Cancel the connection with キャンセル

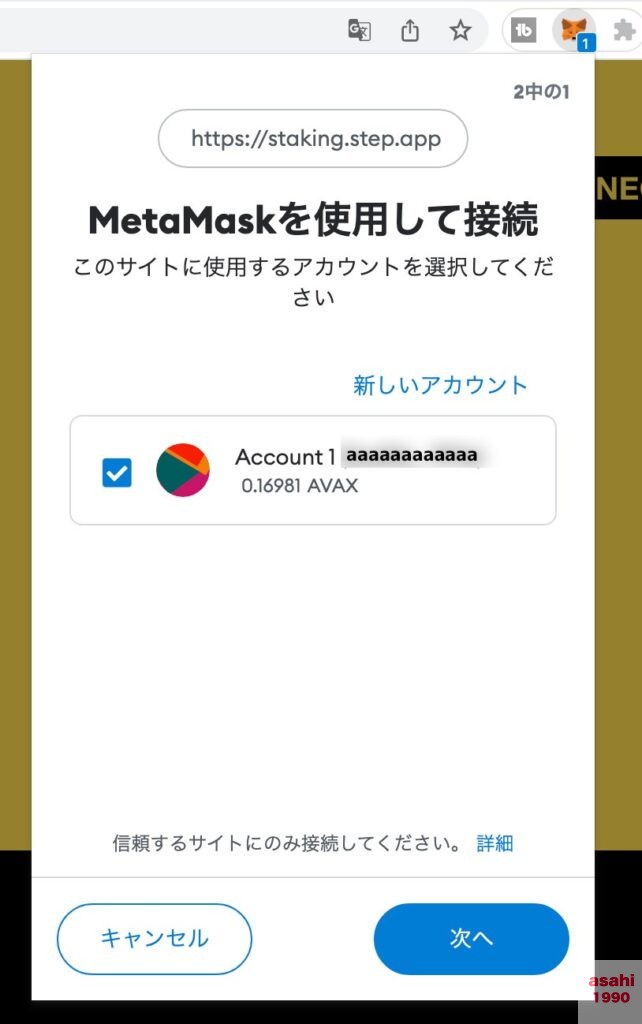(154, 938)
